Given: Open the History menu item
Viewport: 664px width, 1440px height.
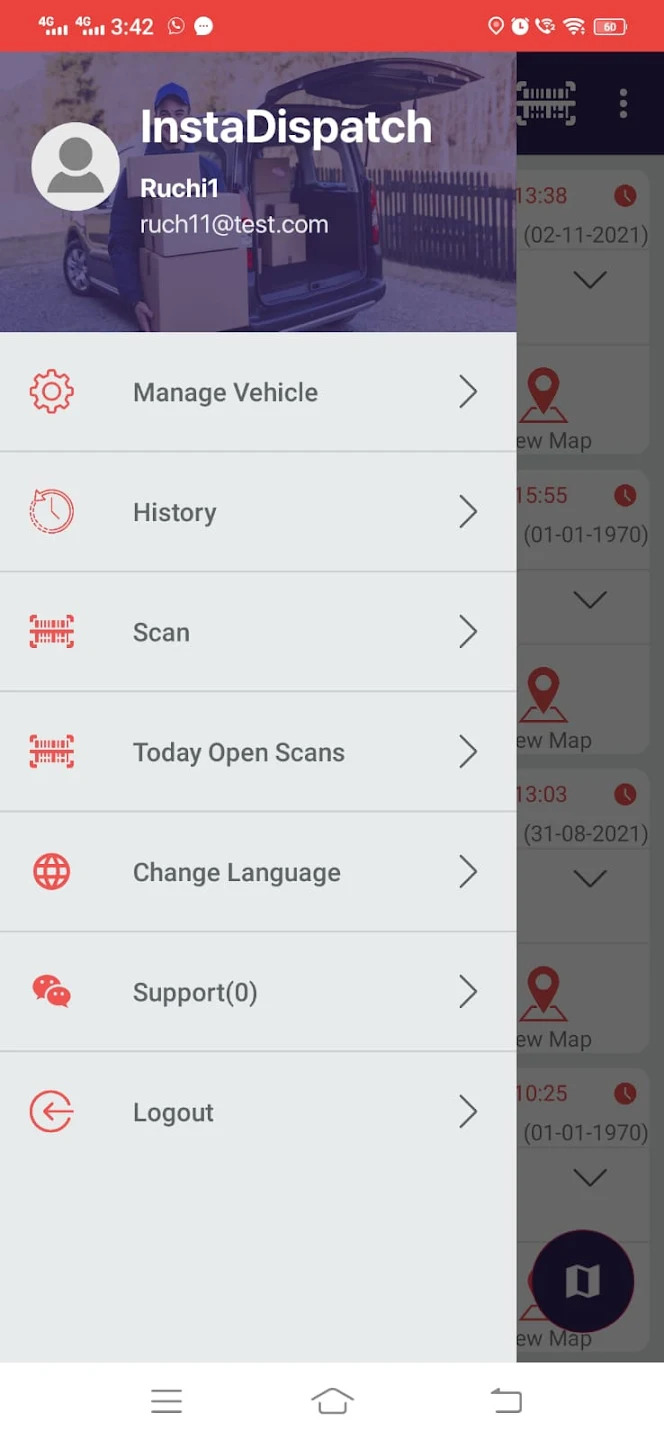Looking at the screenshot, I should pyautogui.click(x=258, y=512).
